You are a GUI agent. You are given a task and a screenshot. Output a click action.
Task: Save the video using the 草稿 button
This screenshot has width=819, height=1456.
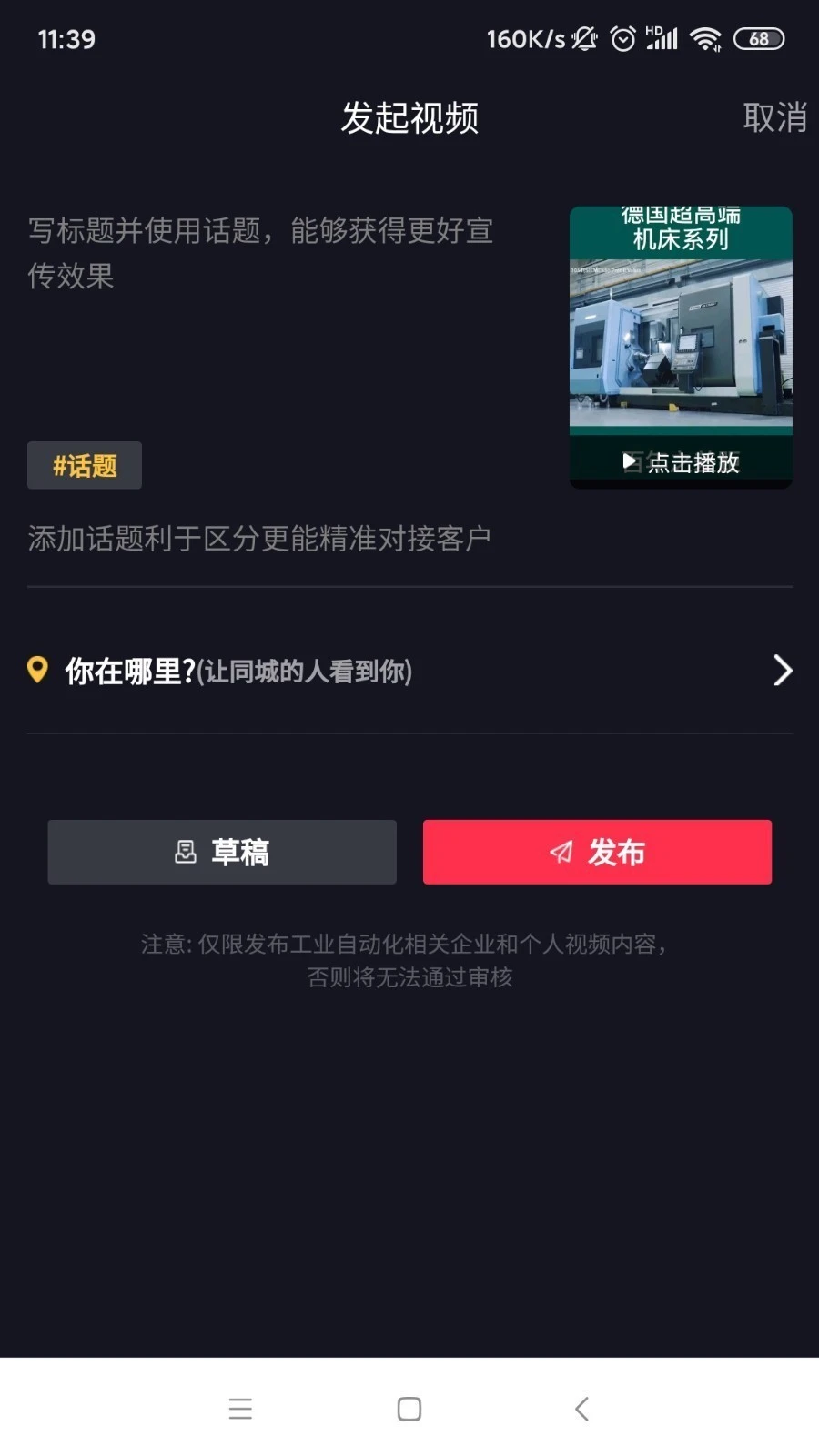pyautogui.click(x=221, y=852)
